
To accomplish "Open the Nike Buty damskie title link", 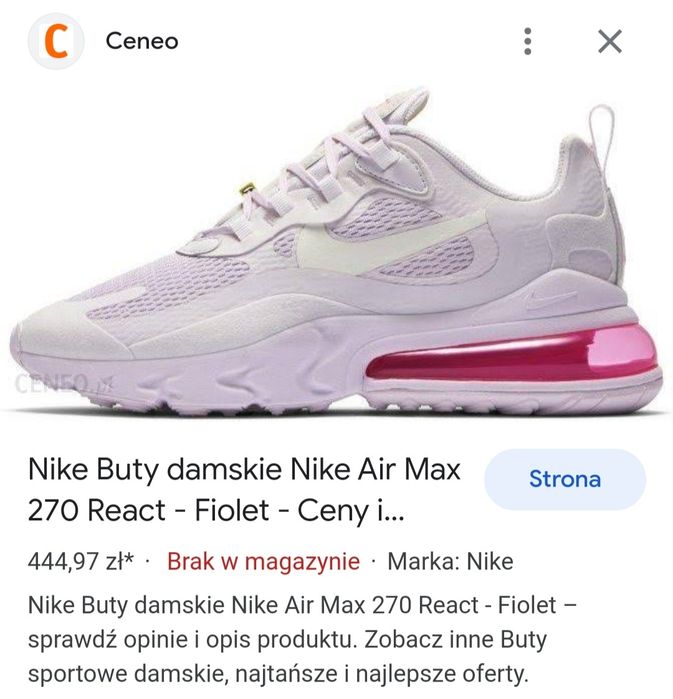I will point(244,490).
